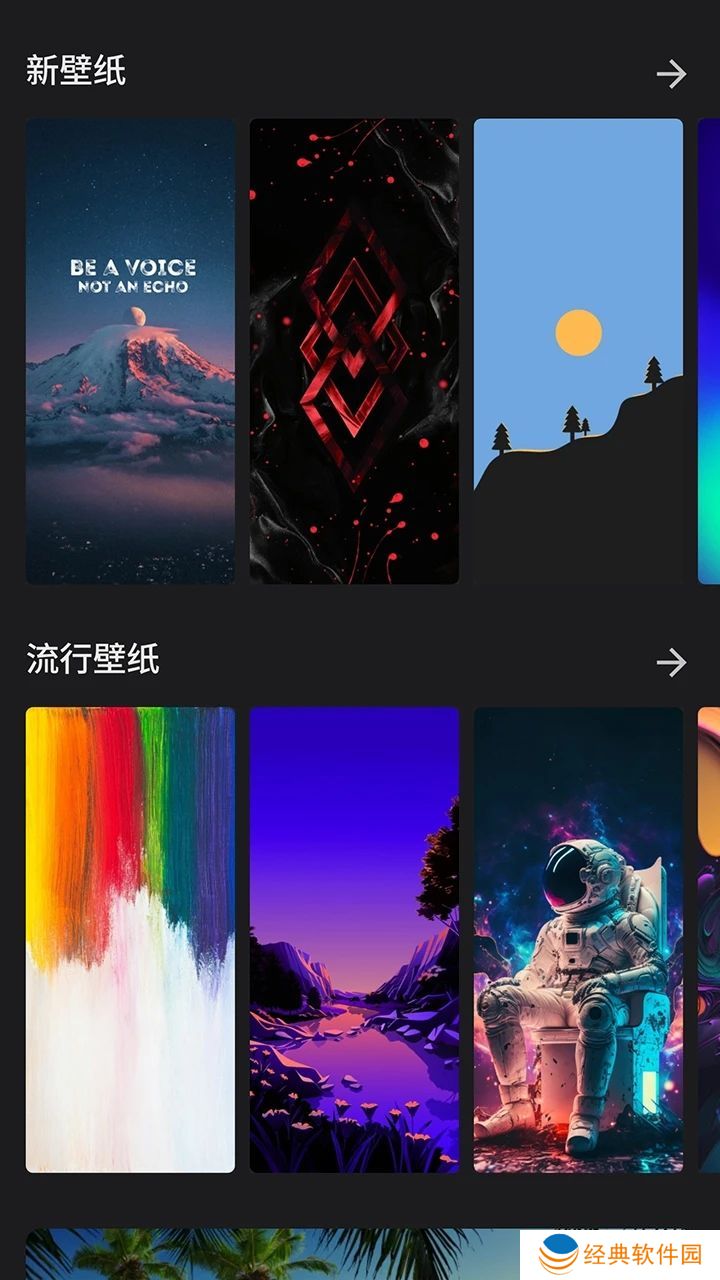Select the purple lake sunset wallpaper
Image resolution: width=720 pixels, height=1280 pixels.
pos(355,940)
